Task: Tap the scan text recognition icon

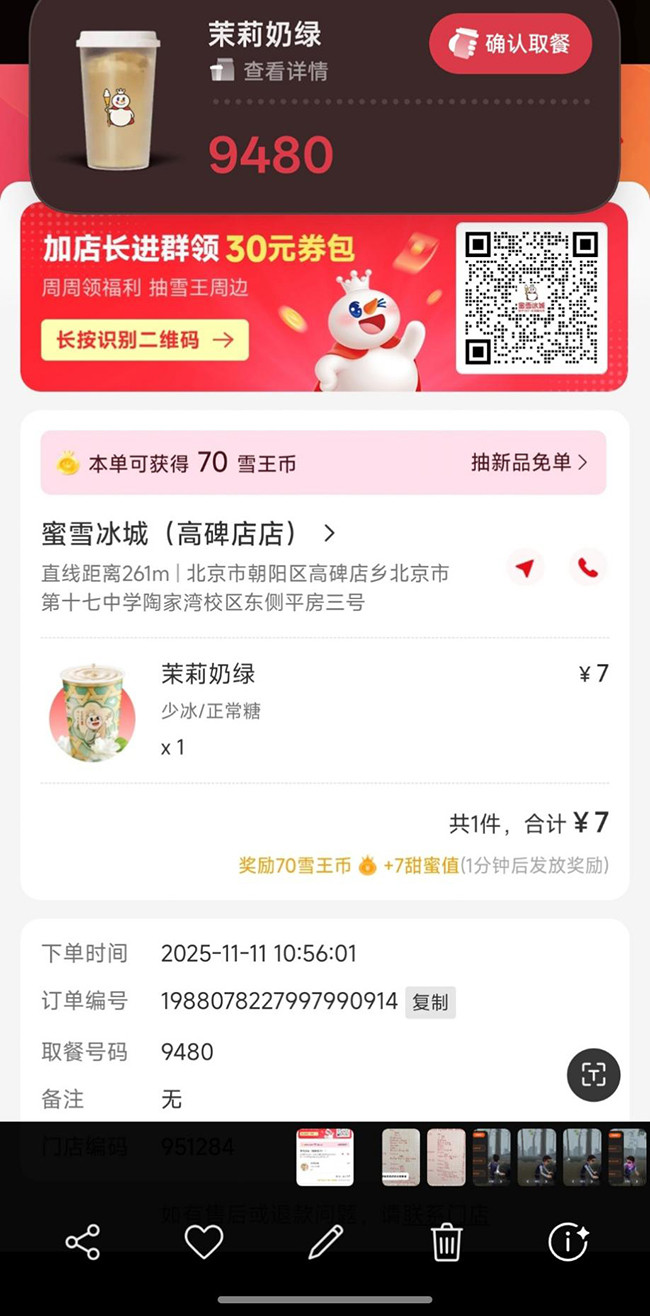Action: coord(594,1075)
